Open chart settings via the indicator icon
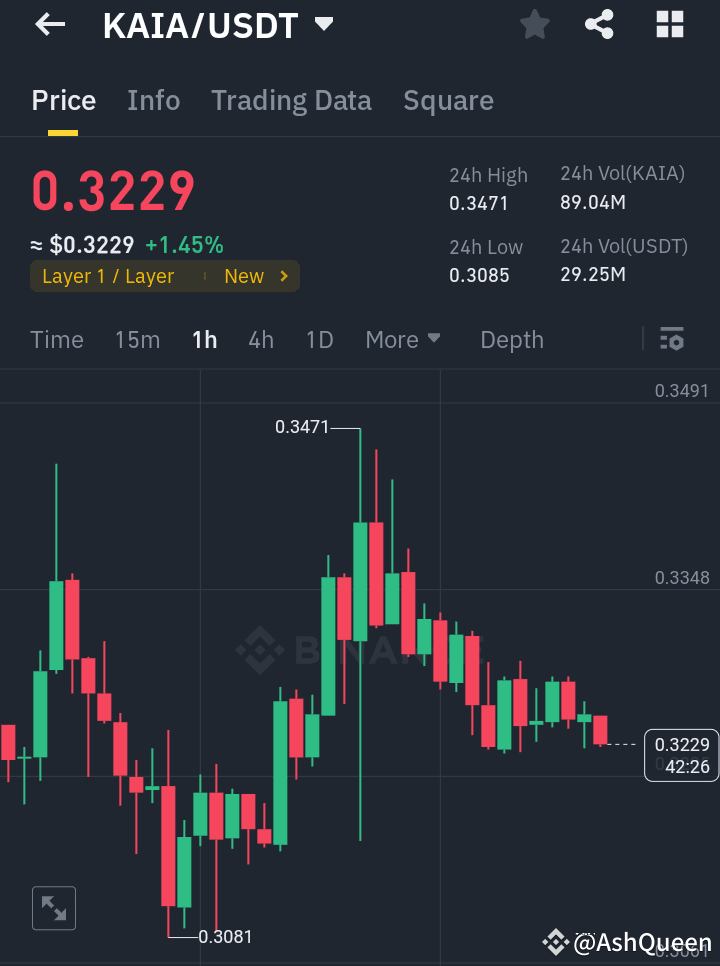This screenshot has width=720, height=966. pyautogui.click(x=671, y=339)
